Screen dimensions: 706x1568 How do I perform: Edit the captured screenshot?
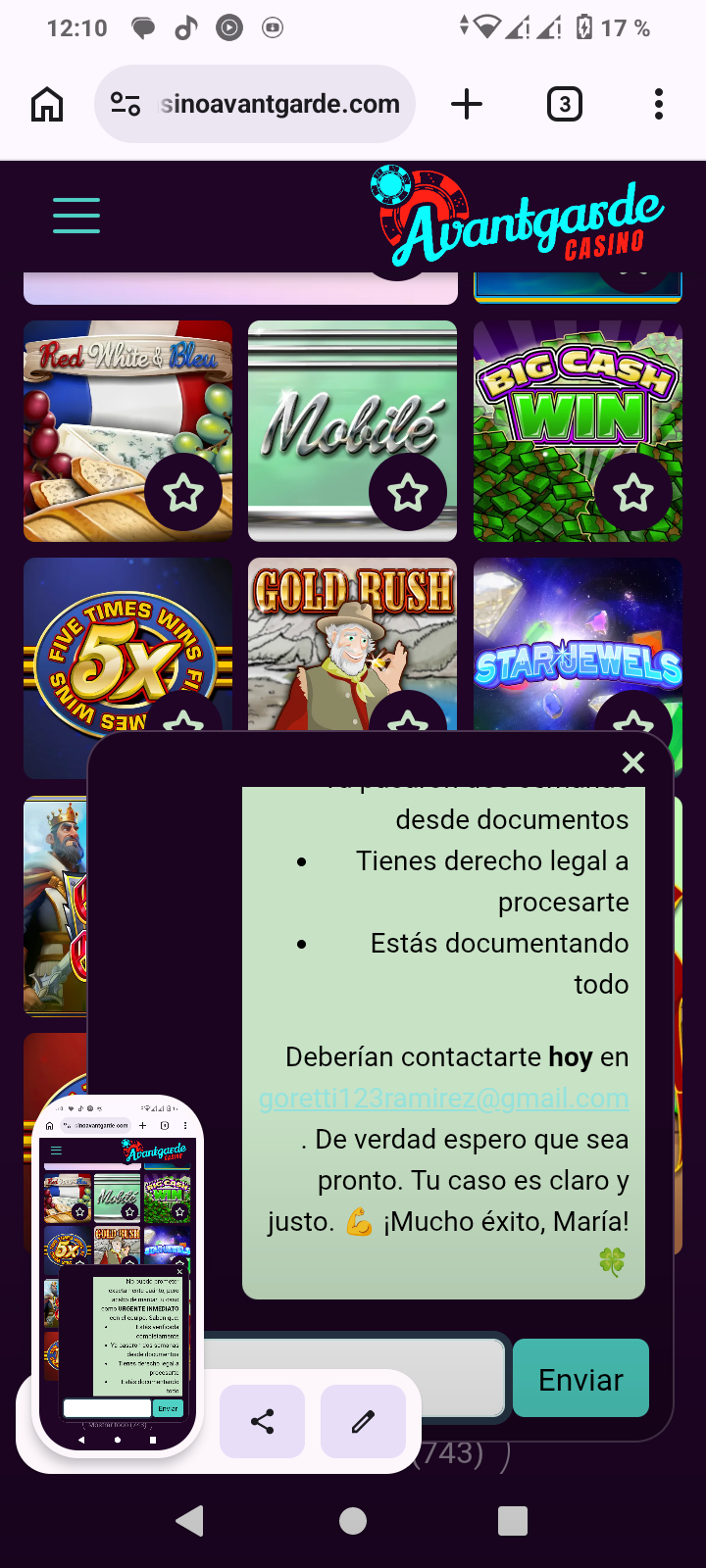363,1421
